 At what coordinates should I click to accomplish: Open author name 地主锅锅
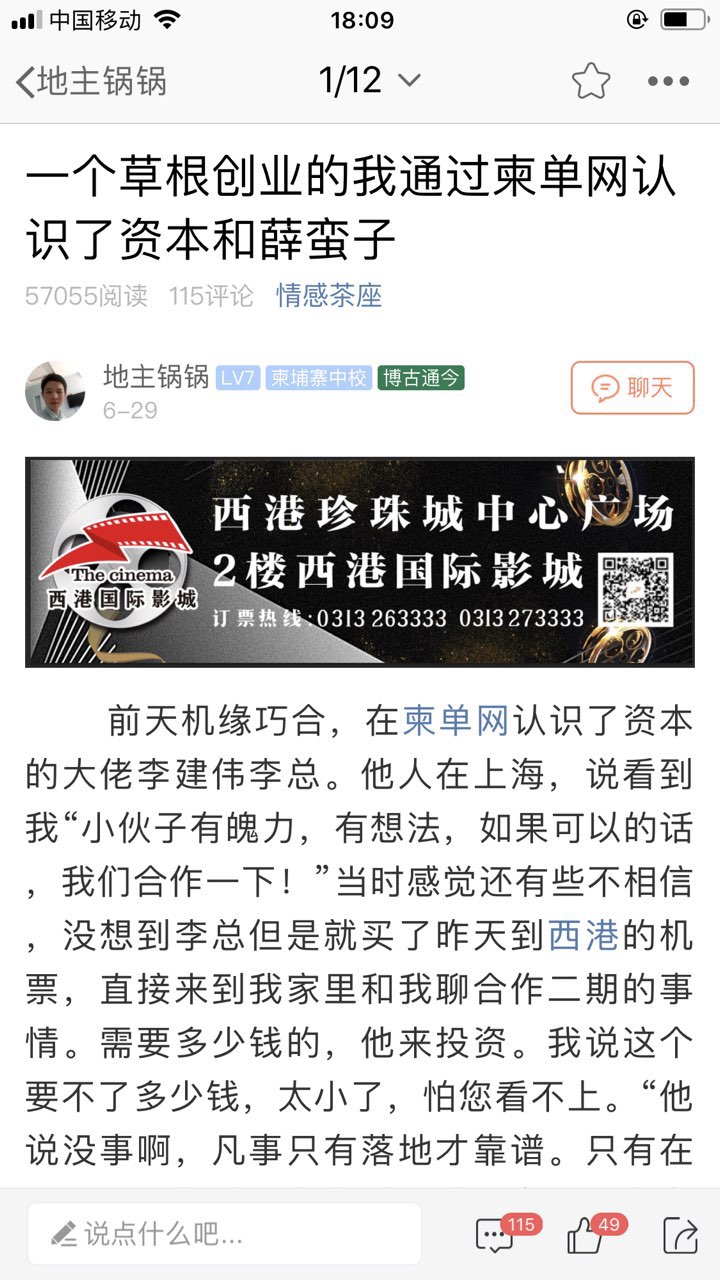tap(156, 377)
